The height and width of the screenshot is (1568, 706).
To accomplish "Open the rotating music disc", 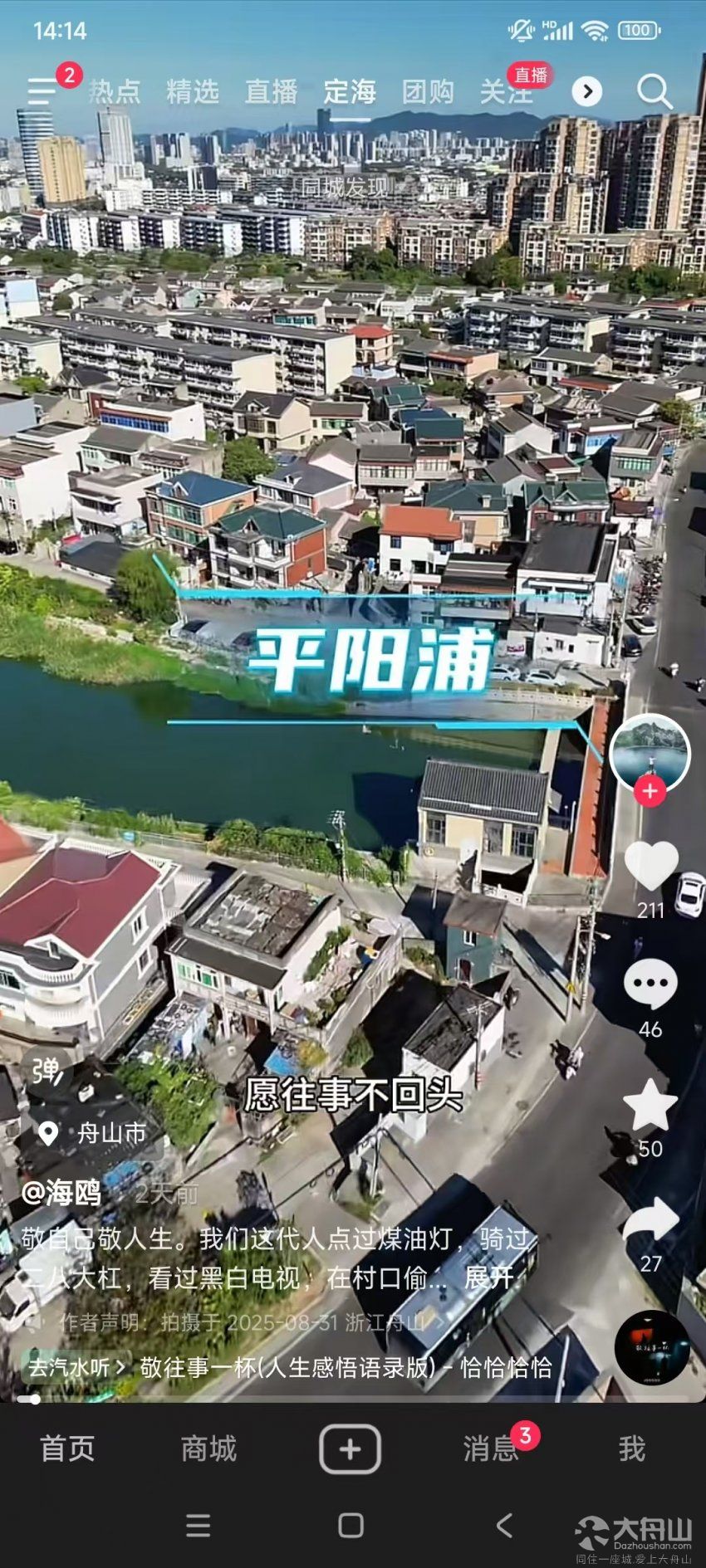I will (x=652, y=1349).
